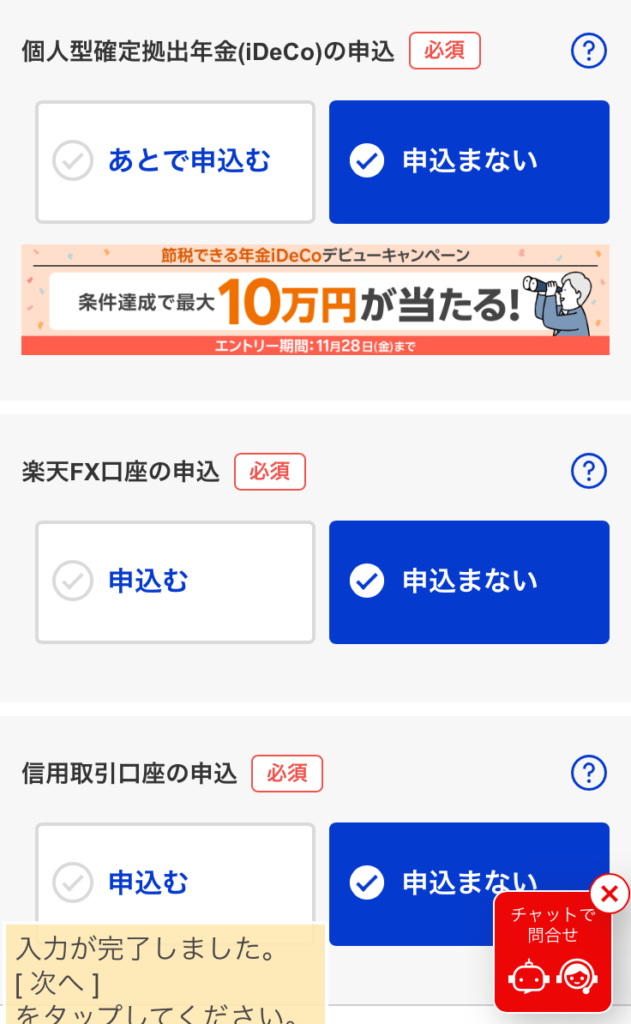Open help icon for iDeCo application
The width and height of the screenshot is (631, 1024).
point(588,50)
